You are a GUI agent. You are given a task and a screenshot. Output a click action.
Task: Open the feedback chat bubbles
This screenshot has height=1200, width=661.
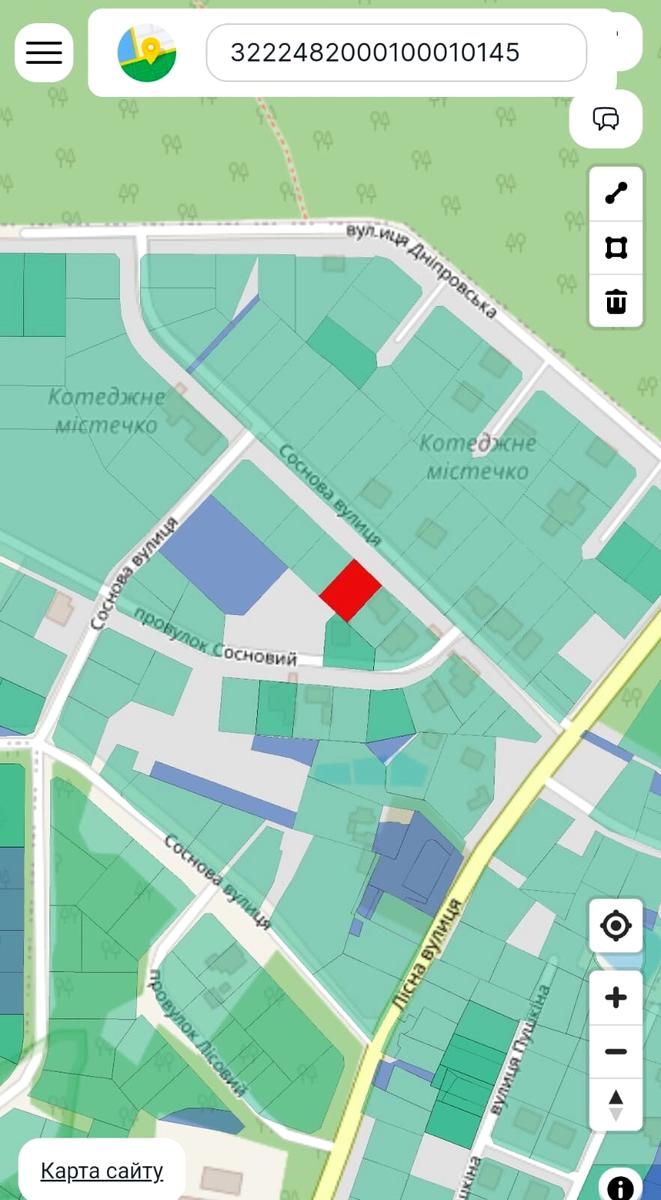606,119
